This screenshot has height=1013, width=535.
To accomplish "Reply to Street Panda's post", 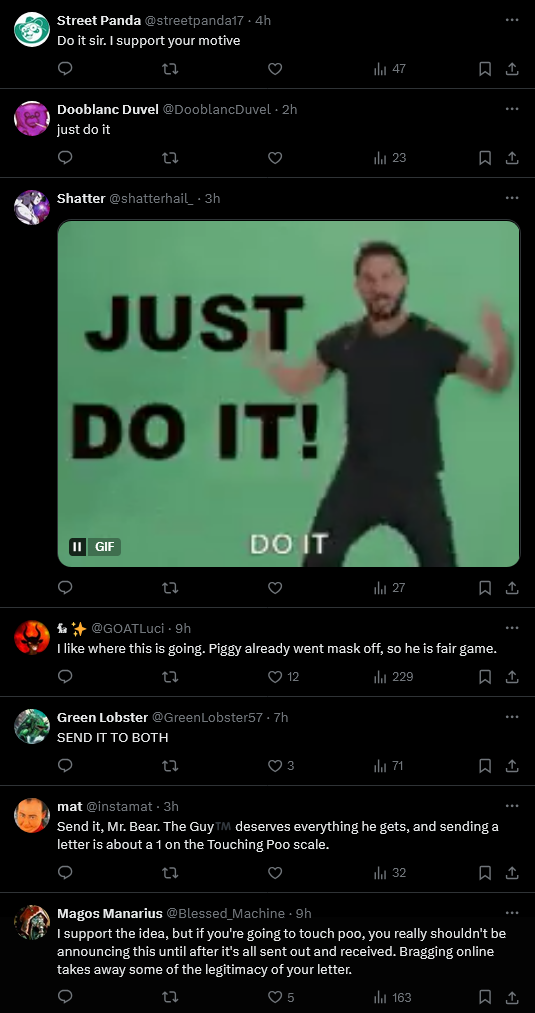I will [x=65, y=68].
